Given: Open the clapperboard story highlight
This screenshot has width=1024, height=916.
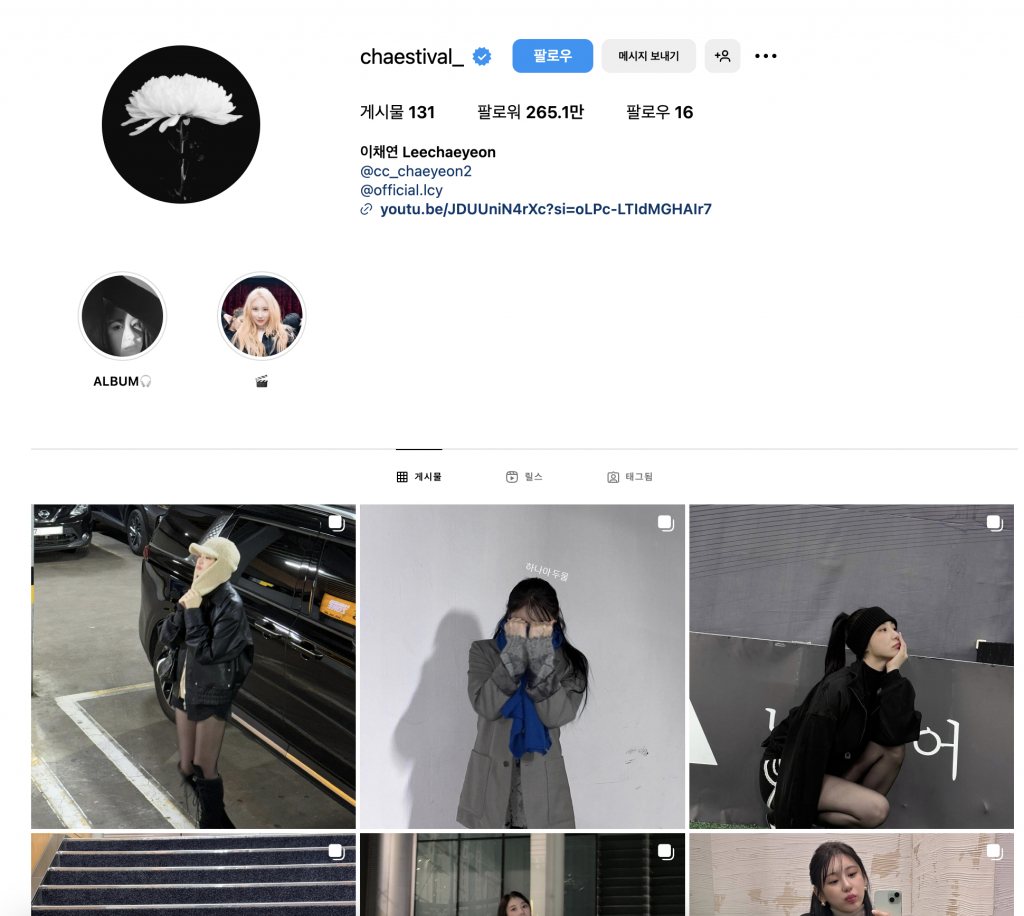Looking at the screenshot, I should [x=261, y=317].
